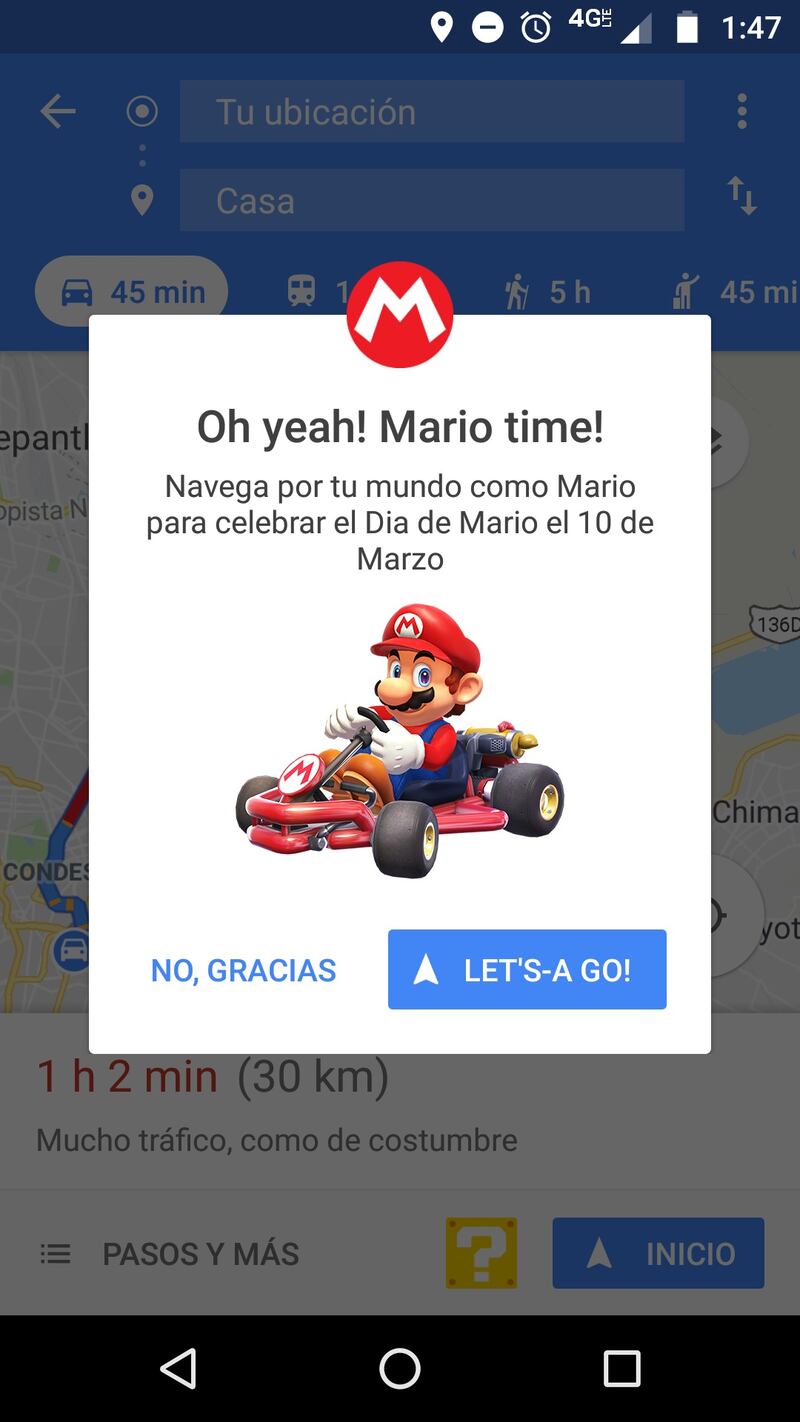Viewport: 800px width, 1422px height.
Task: Open recent apps from navigation bar
Action: click(x=621, y=1368)
